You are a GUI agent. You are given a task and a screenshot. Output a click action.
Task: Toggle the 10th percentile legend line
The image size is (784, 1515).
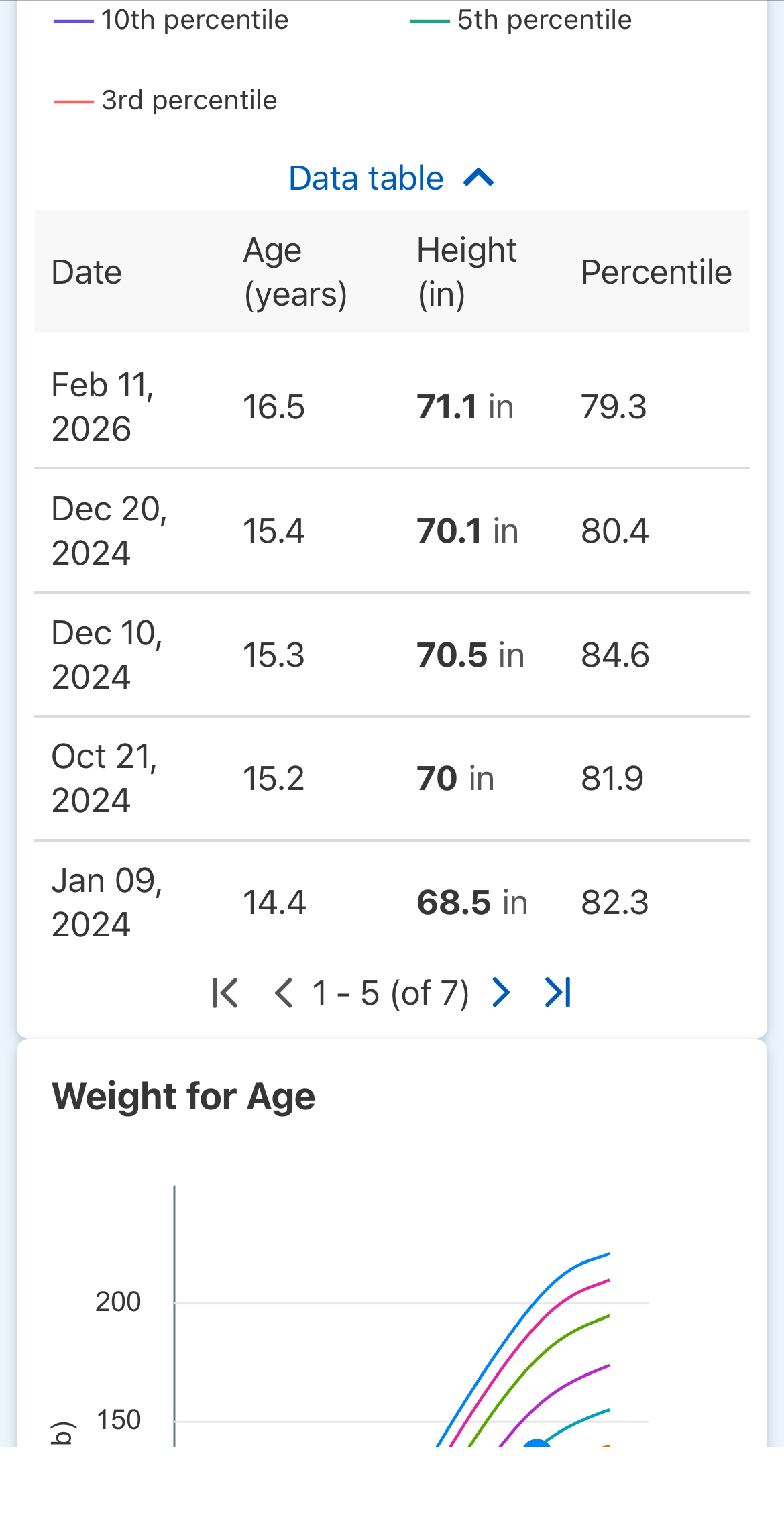click(171, 20)
